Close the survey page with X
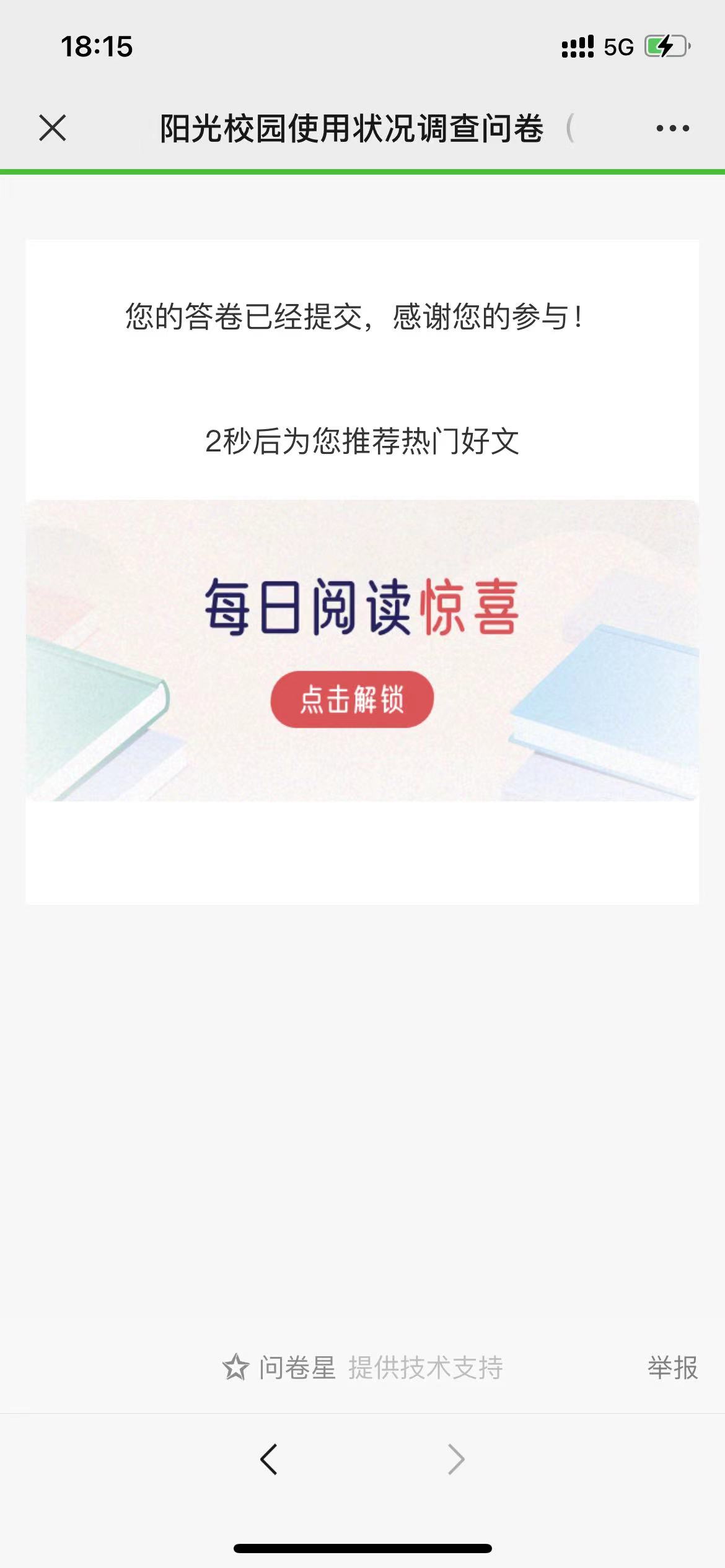This screenshot has width=725, height=1568. coord(52,128)
